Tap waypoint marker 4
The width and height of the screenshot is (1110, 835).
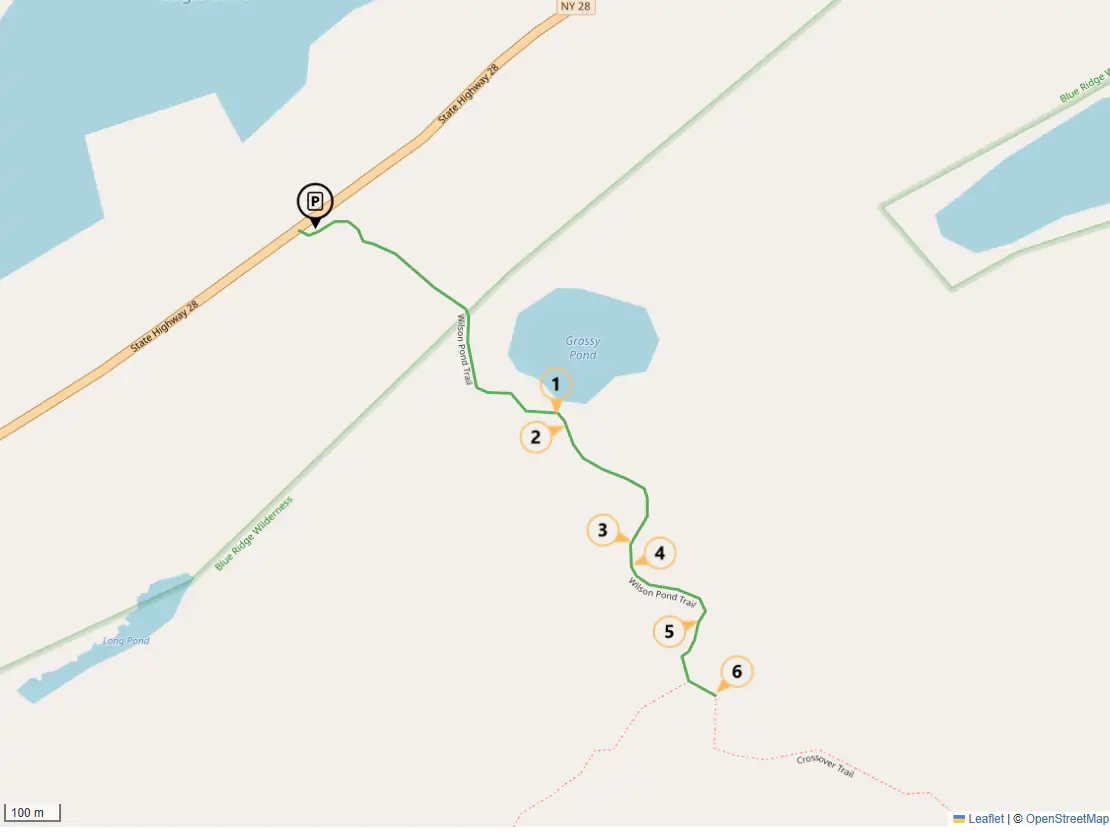point(659,552)
